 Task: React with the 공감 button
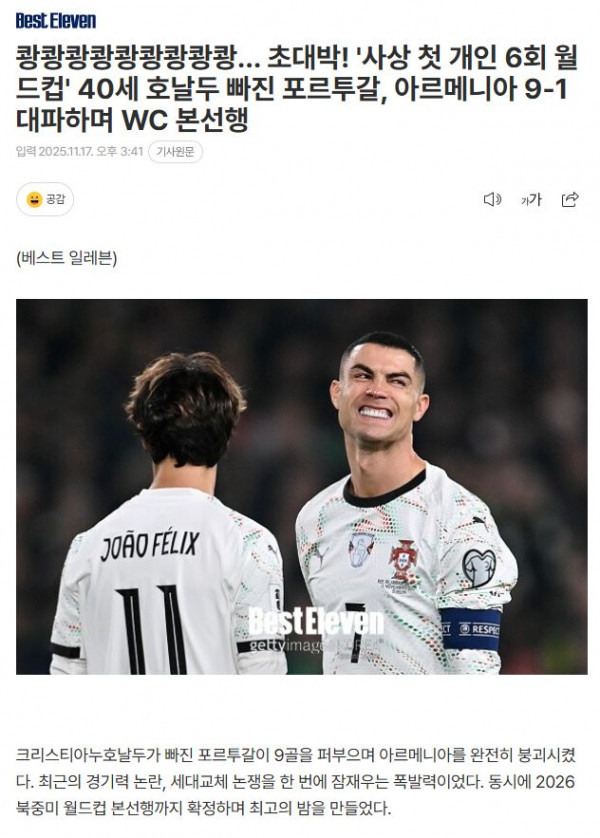tap(45, 199)
